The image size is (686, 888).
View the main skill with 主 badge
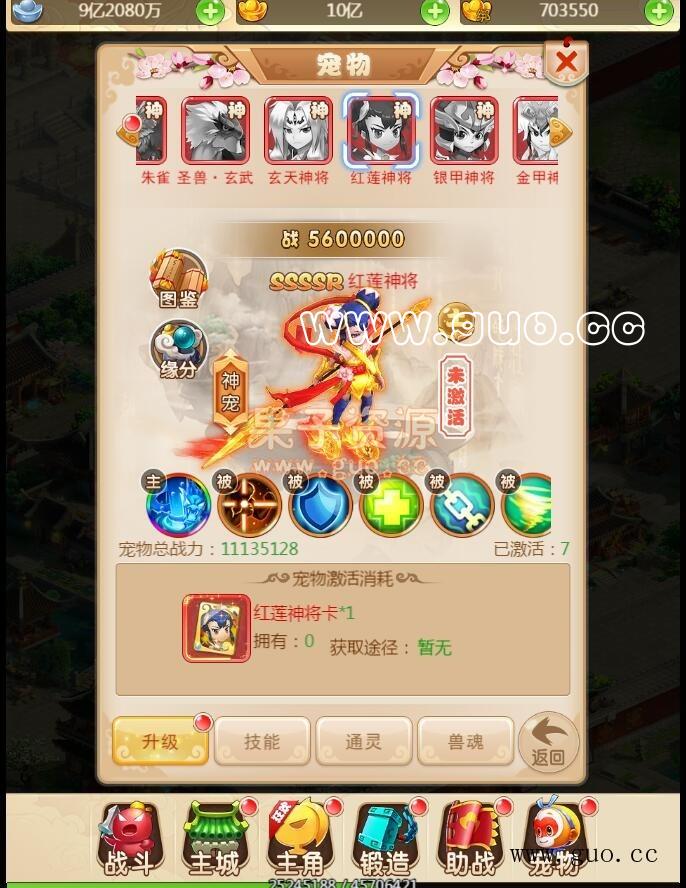178,505
